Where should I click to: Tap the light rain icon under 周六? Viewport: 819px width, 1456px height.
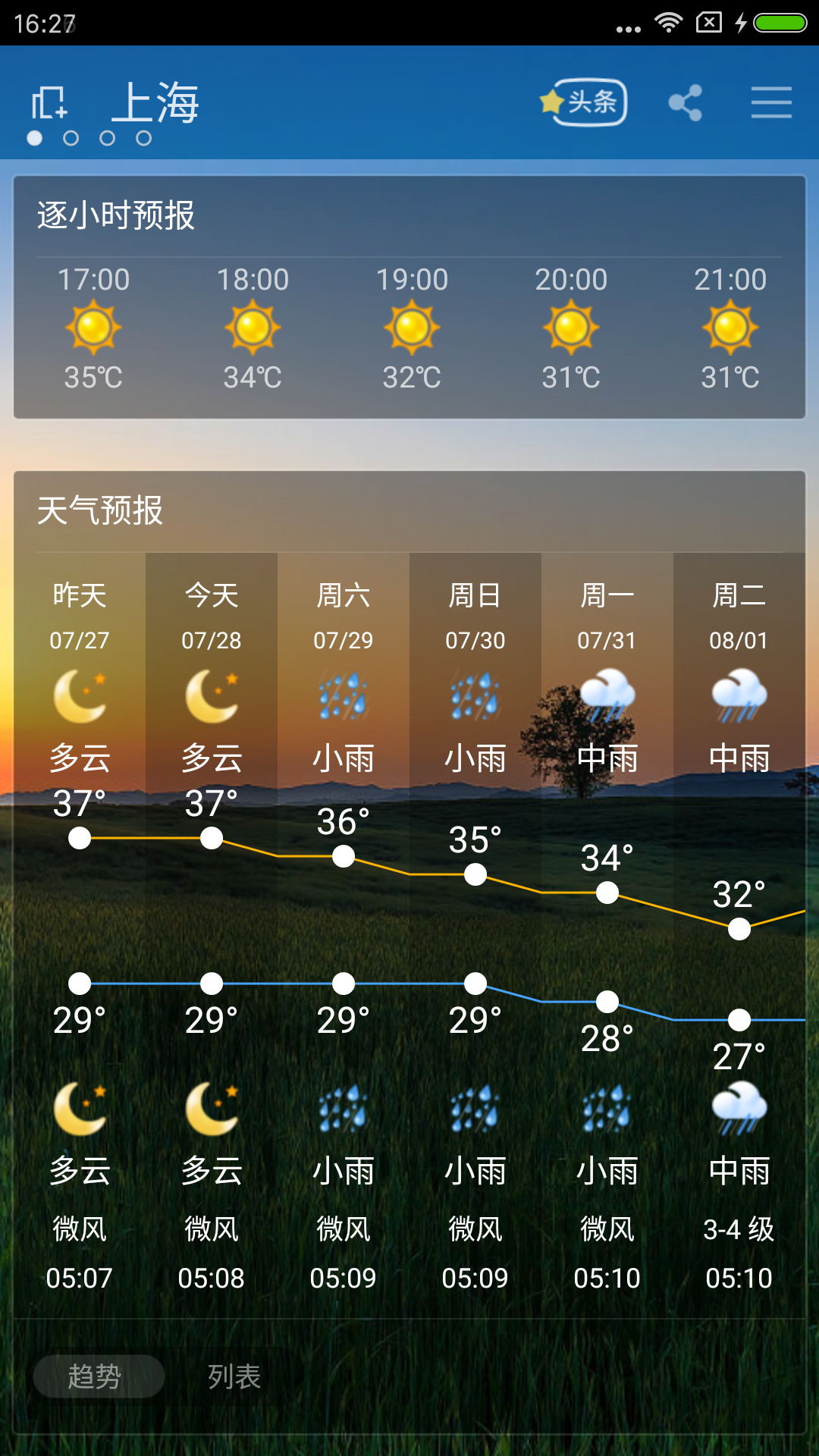tap(344, 694)
